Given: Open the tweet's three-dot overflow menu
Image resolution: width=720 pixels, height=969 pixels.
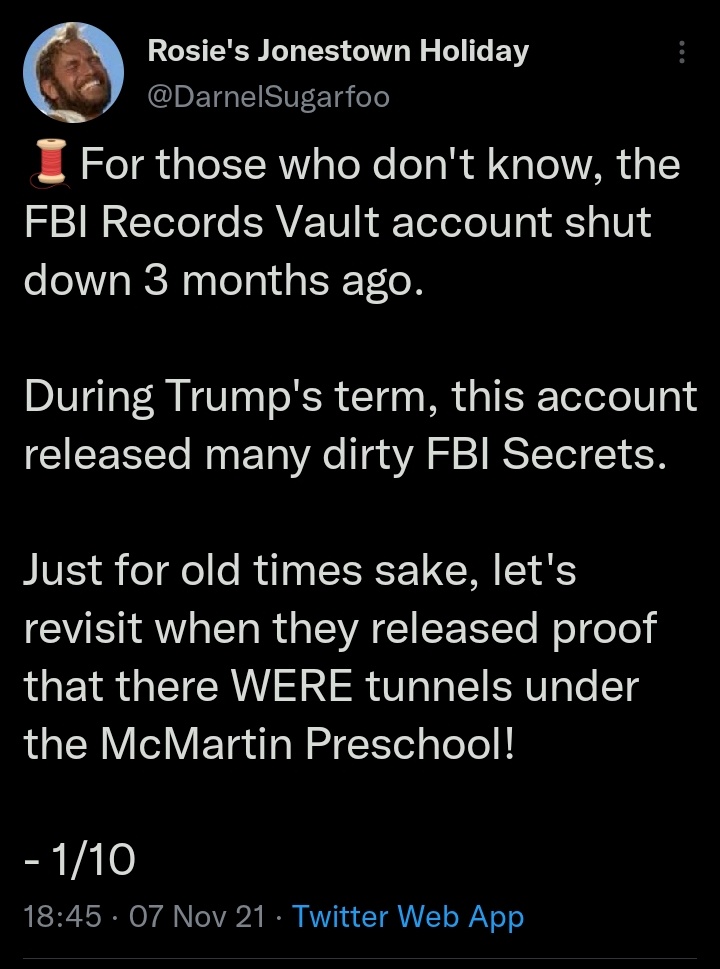Looking at the screenshot, I should [x=682, y=52].
